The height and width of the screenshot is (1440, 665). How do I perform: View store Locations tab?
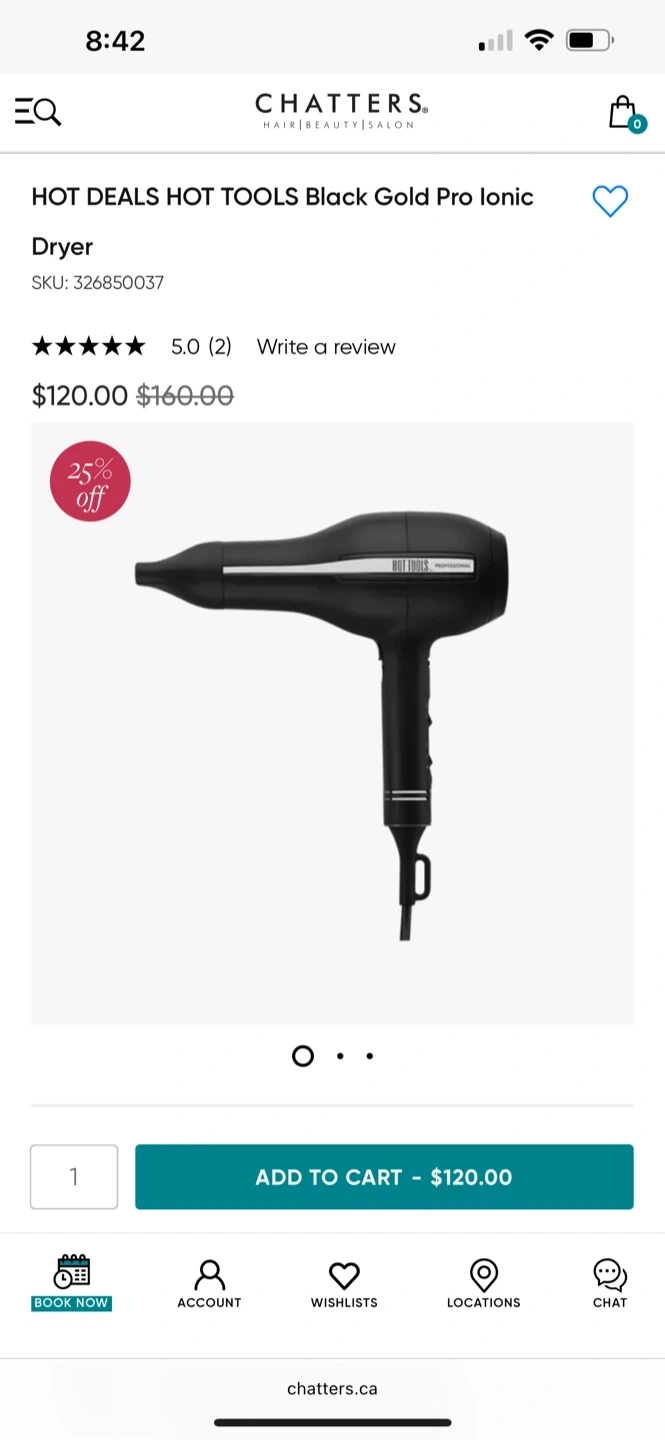point(484,1281)
